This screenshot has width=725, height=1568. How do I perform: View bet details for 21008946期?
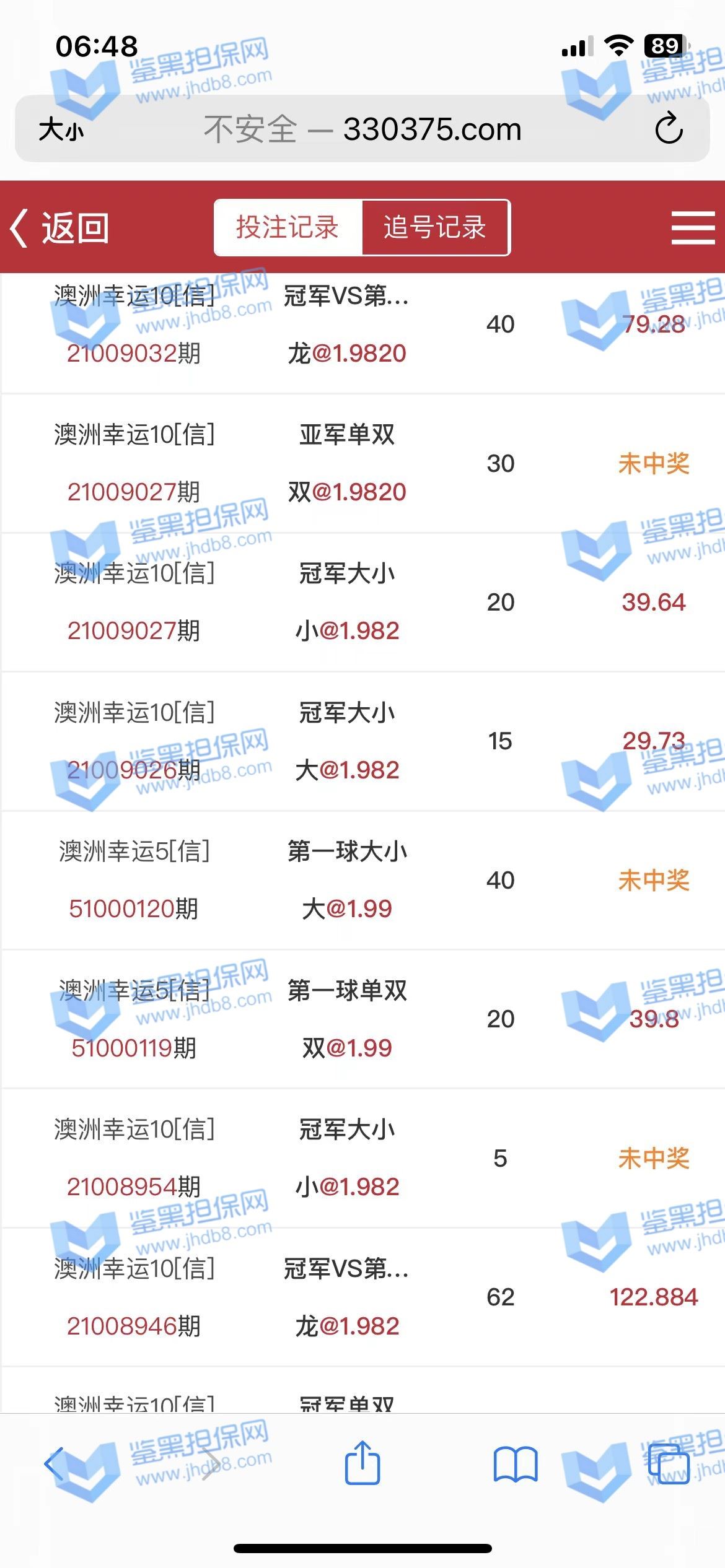pyautogui.click(x=362, y=1297)
